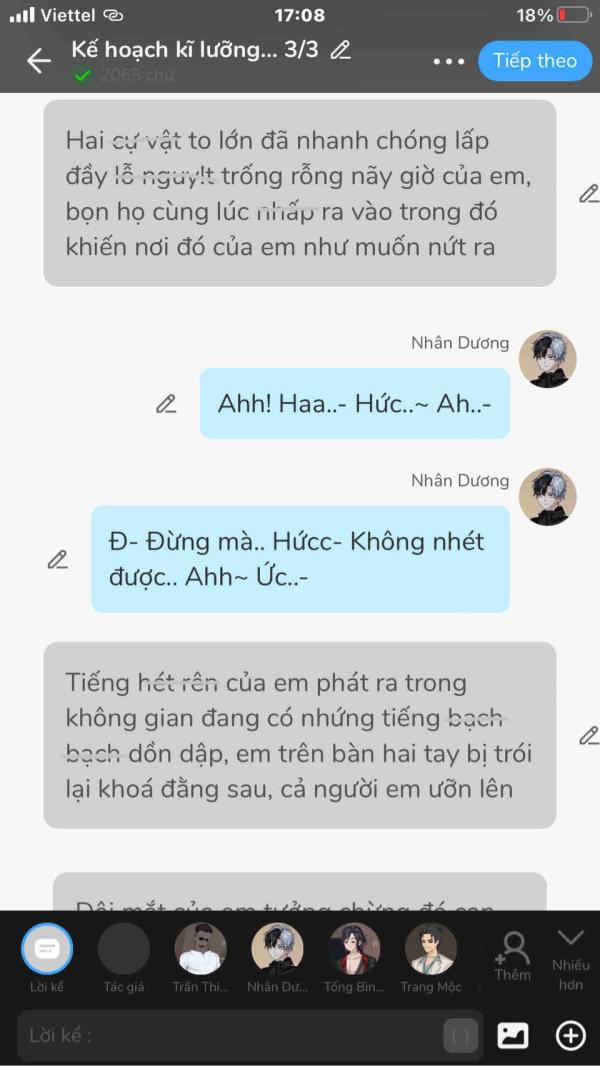Edit the message Đ- Đừng mà
This screenshot has width=600, height=1066.
pyautogui.click(x=58, y=560)
